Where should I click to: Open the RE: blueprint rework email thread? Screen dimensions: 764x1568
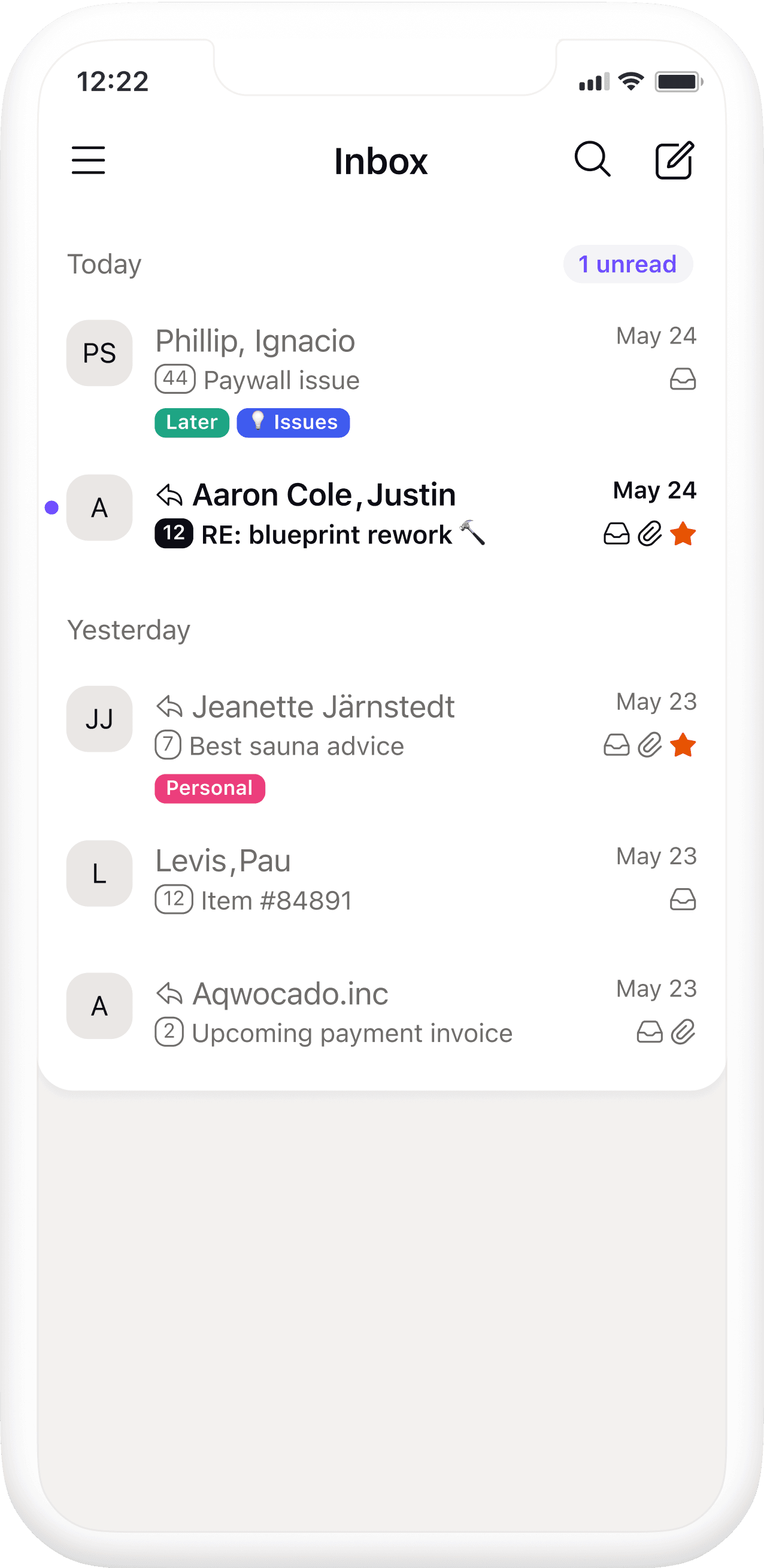(381, 513)
